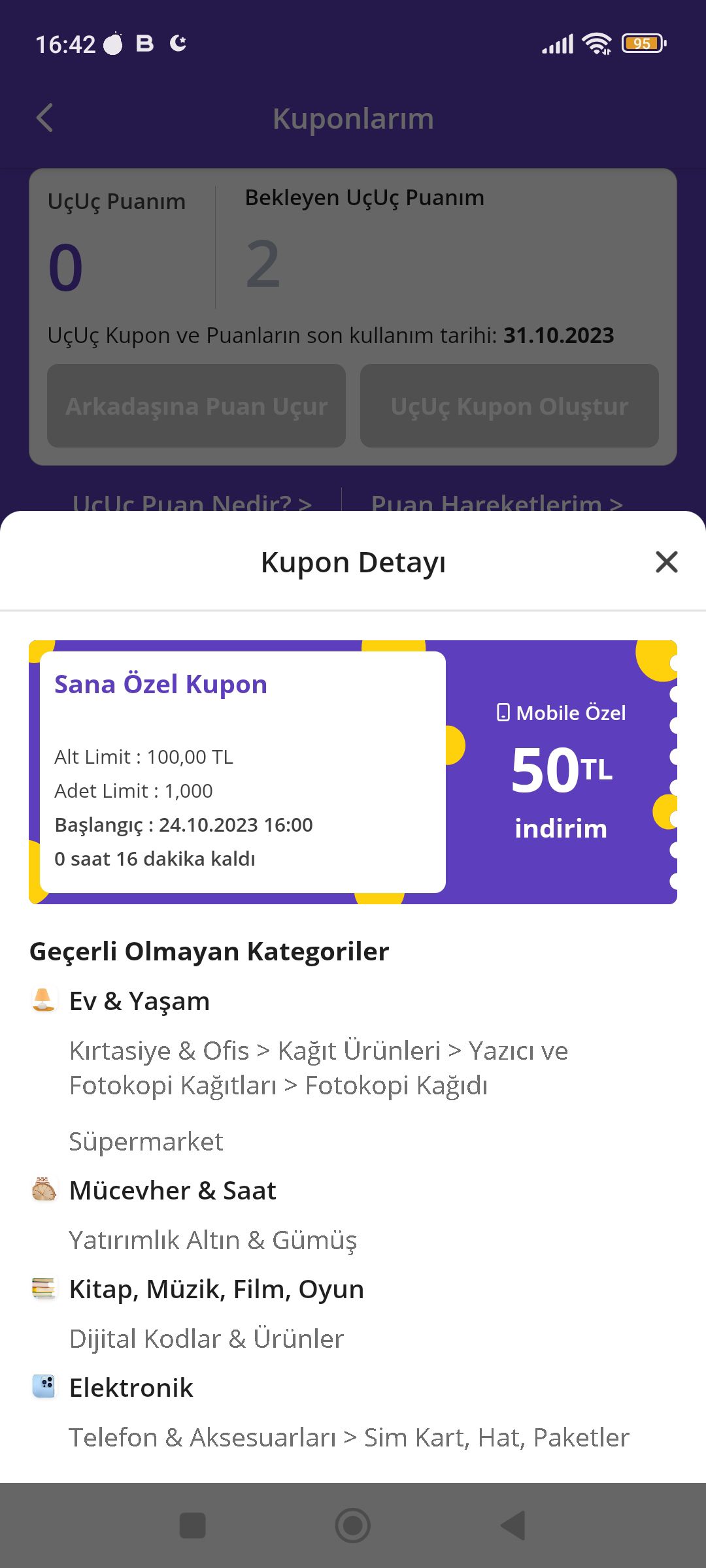706x1568 pixels.
Task: Select the Süpermarket excluded category
Action: 146,1141
